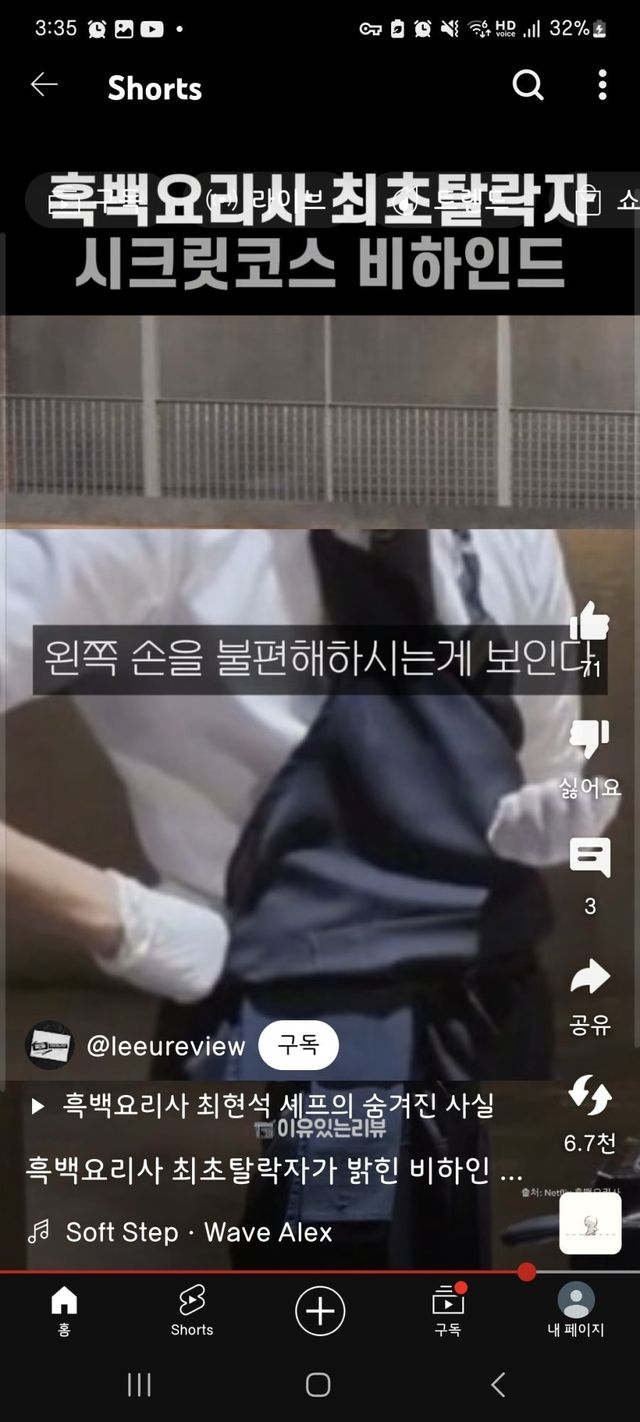The width and height of the screenshot is (640, 1422).
Task: Open the Soft Step · Wave Alex sound
Action: click(x=198, y=1232)
